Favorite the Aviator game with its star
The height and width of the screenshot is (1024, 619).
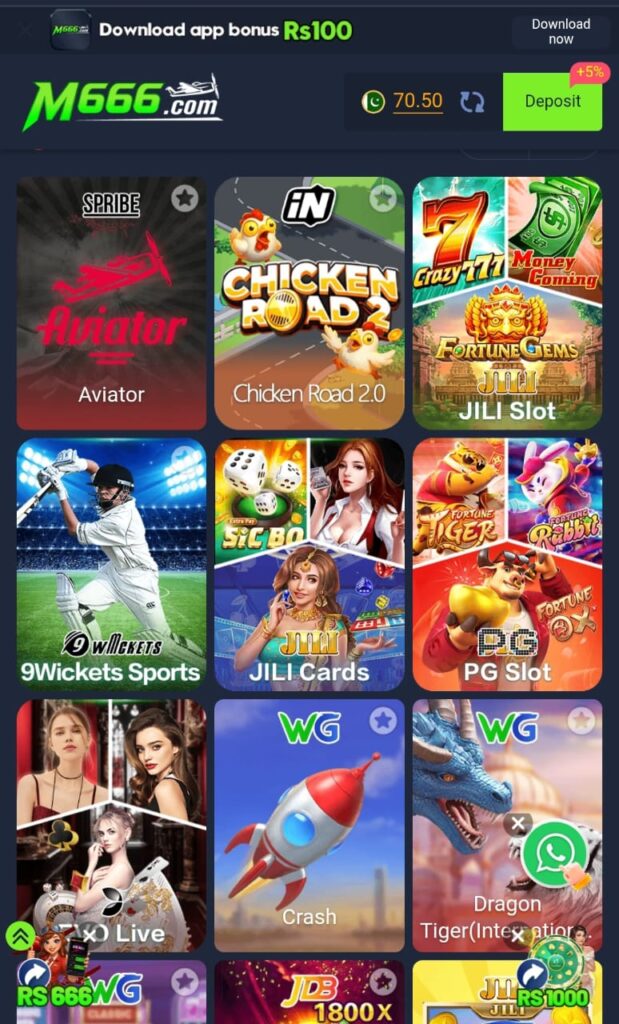coord(184,198)
